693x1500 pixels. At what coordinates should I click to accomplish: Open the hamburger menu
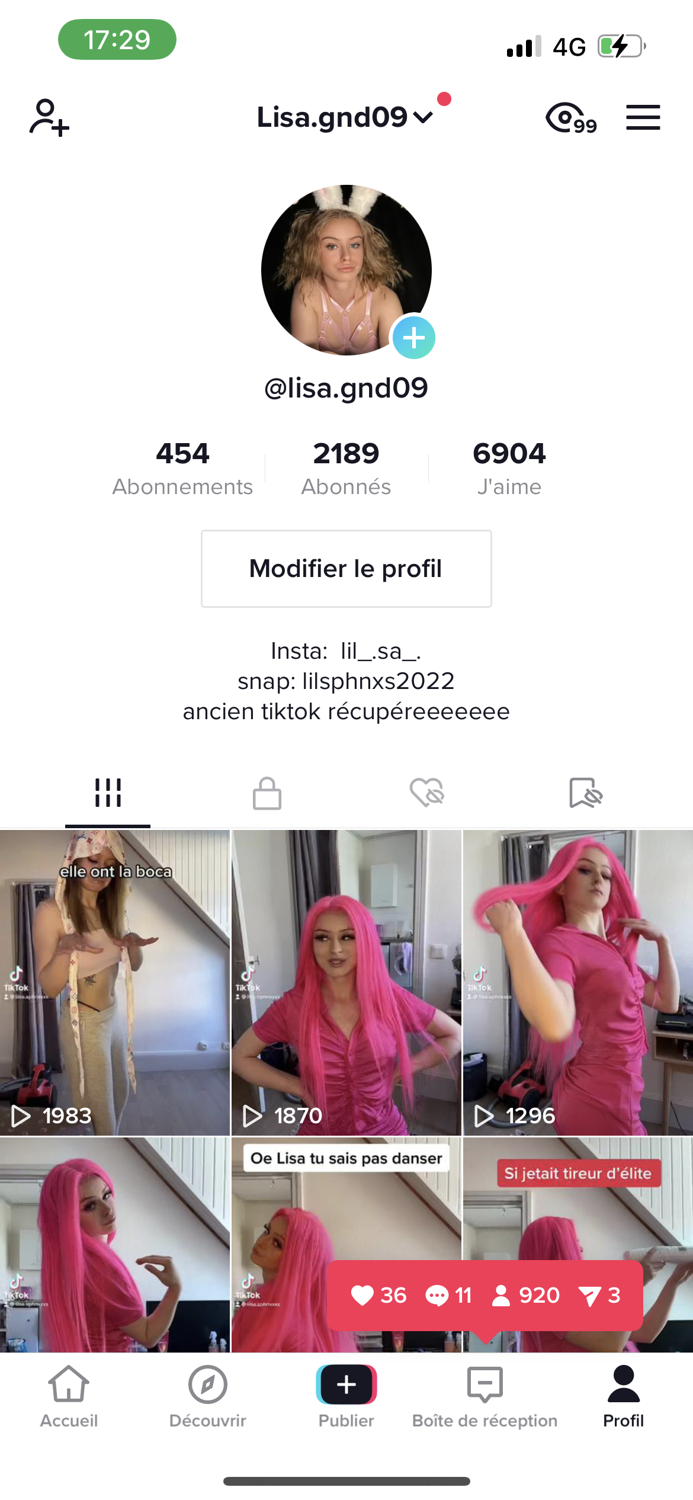643,118
